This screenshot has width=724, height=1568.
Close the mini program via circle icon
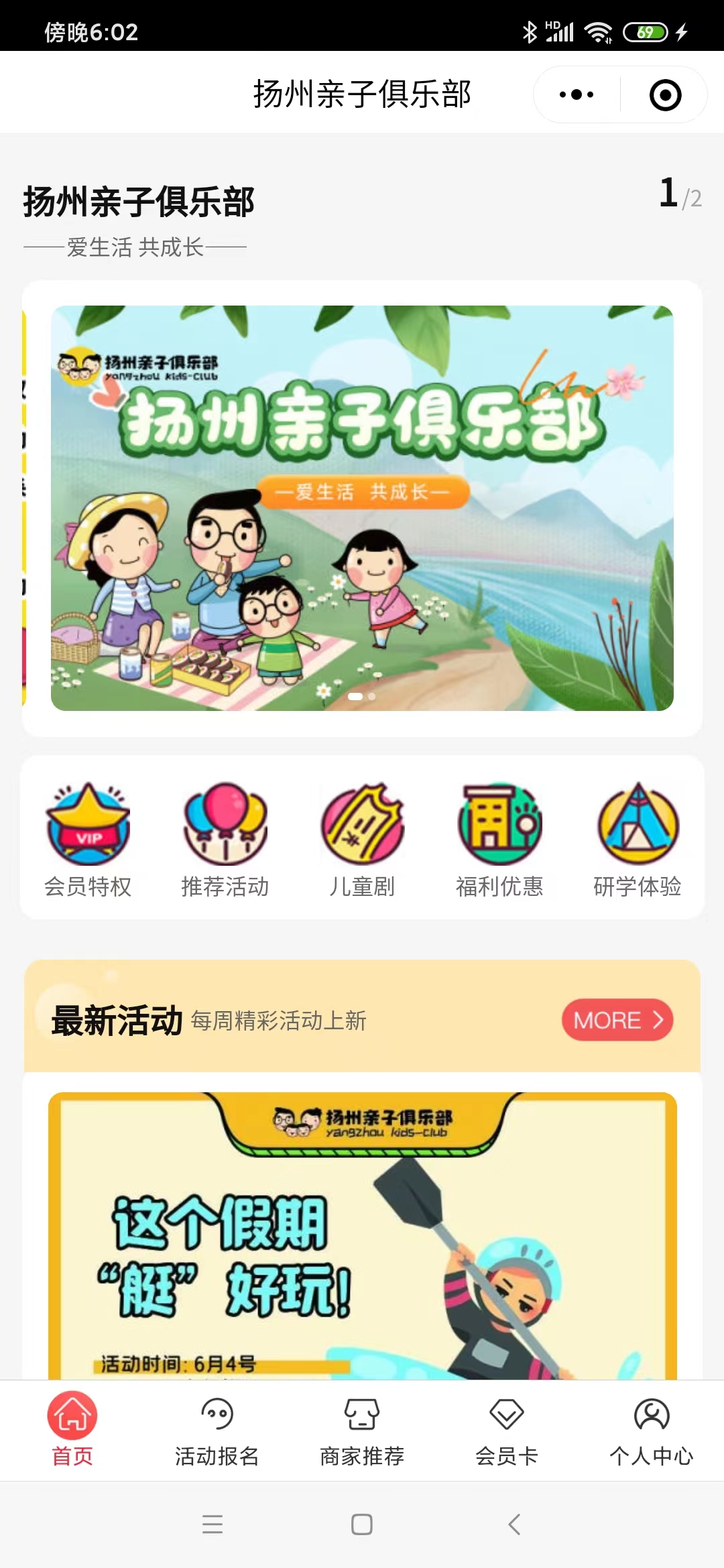click(665, 94)
